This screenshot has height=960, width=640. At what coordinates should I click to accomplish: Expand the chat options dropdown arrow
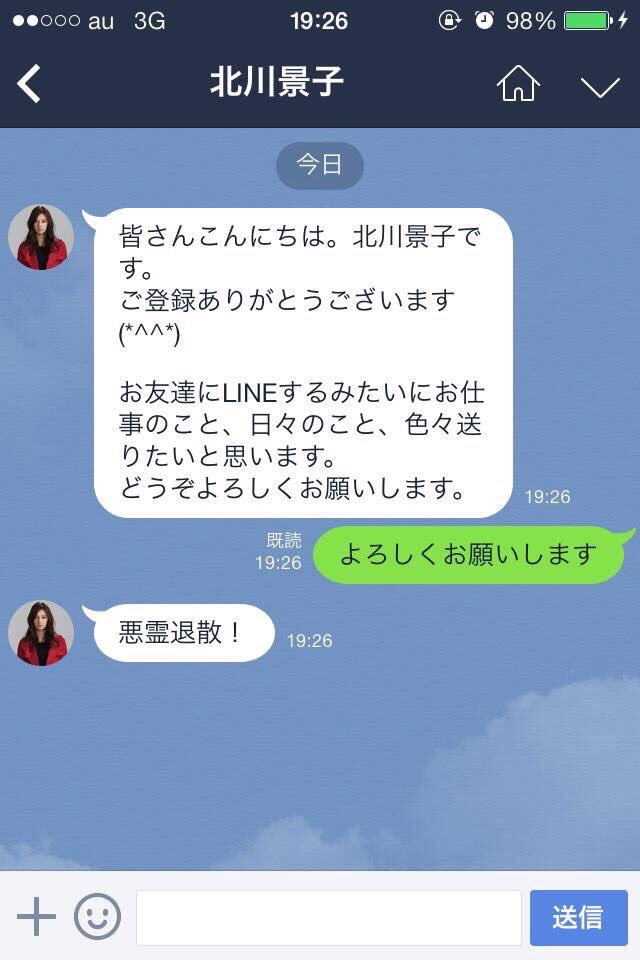pos(600,86)
